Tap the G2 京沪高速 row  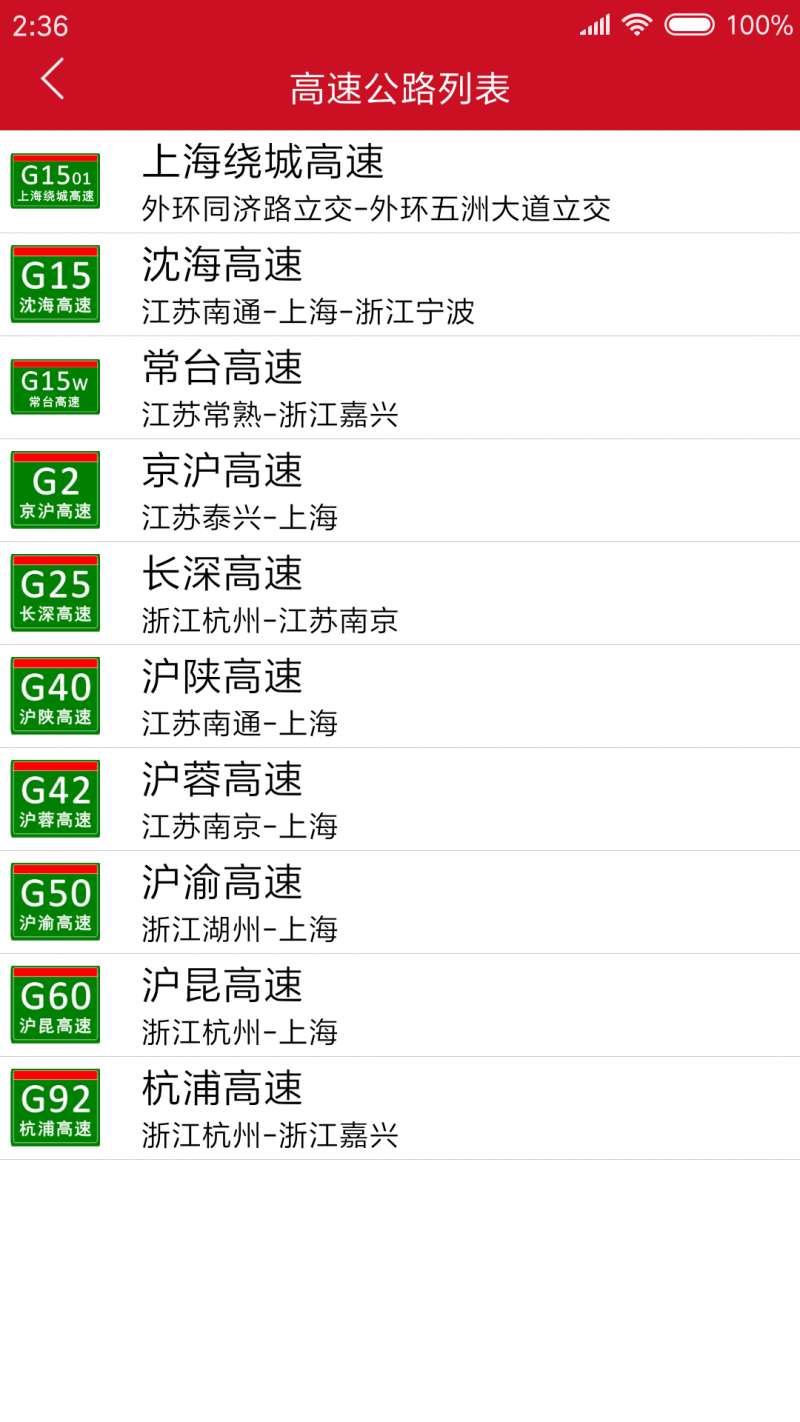(x=400, y=491)
